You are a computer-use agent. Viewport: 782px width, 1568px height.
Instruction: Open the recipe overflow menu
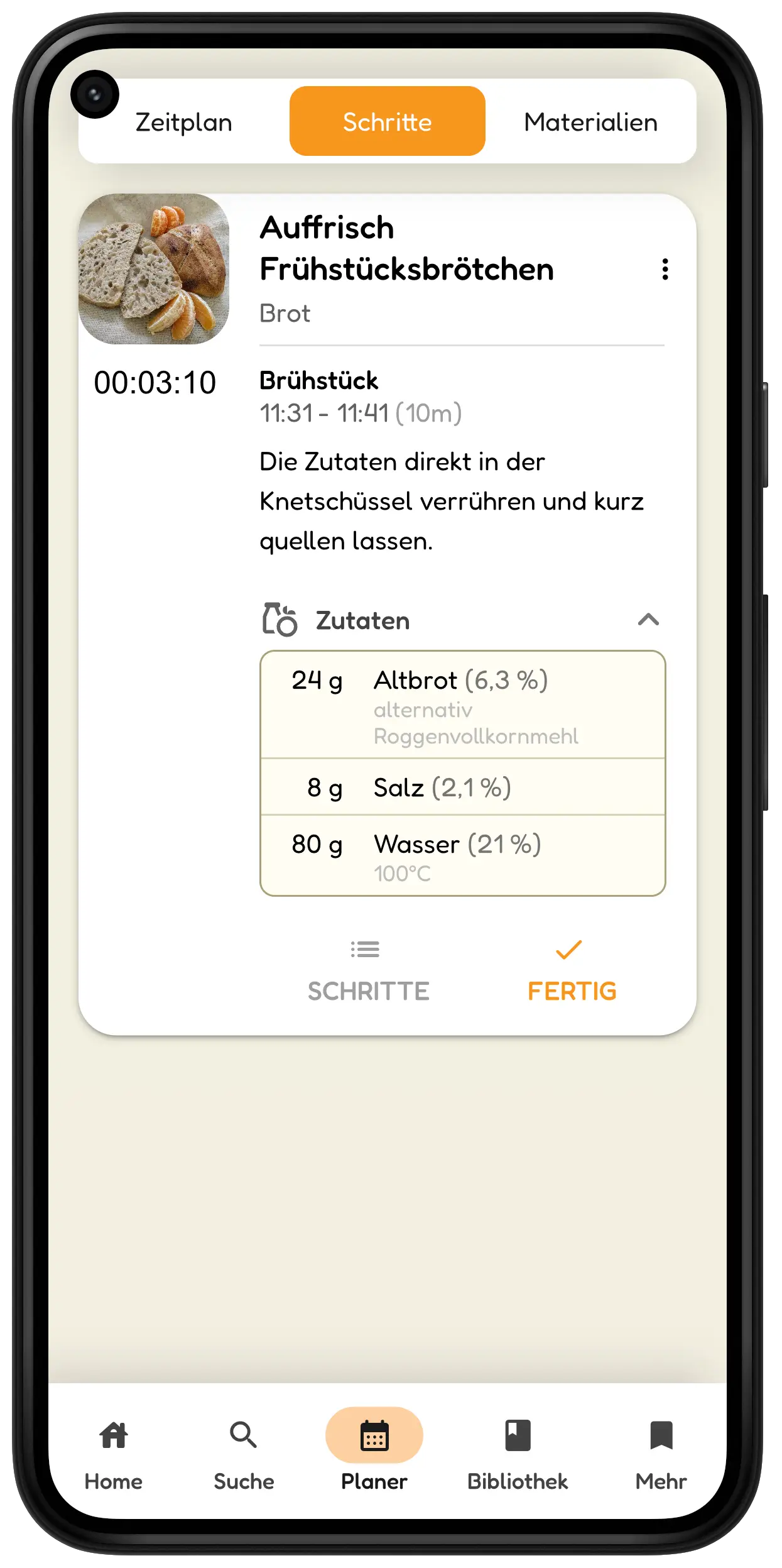[665, 270]
